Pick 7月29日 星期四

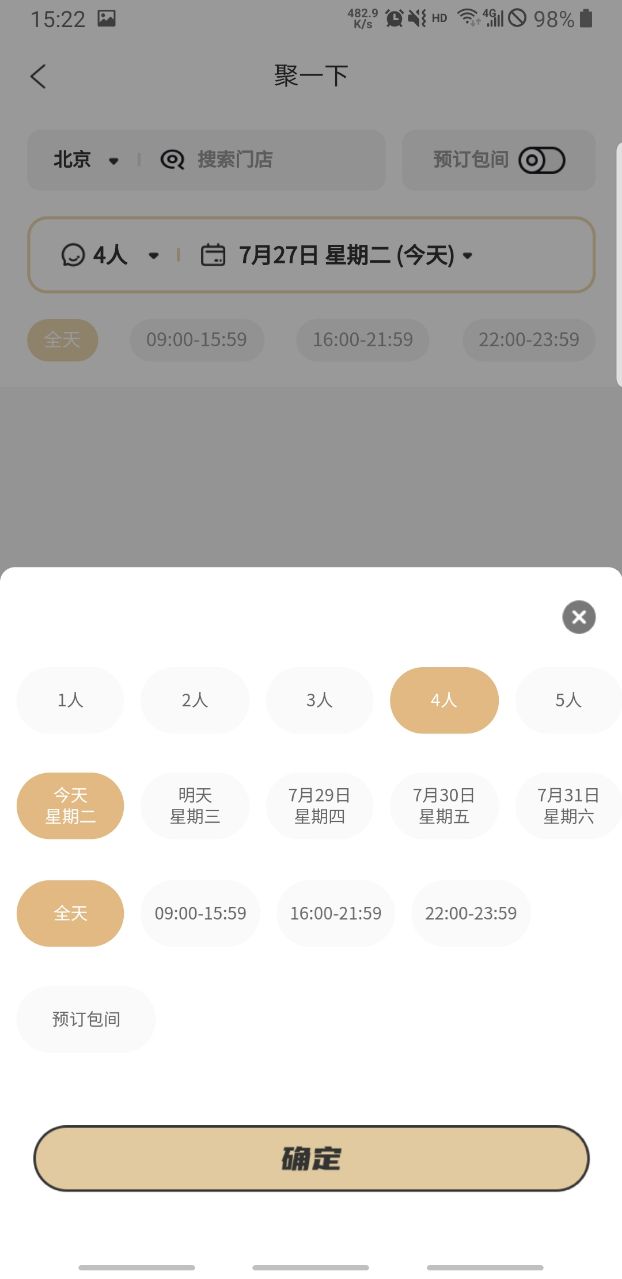[x=319, y=806]
